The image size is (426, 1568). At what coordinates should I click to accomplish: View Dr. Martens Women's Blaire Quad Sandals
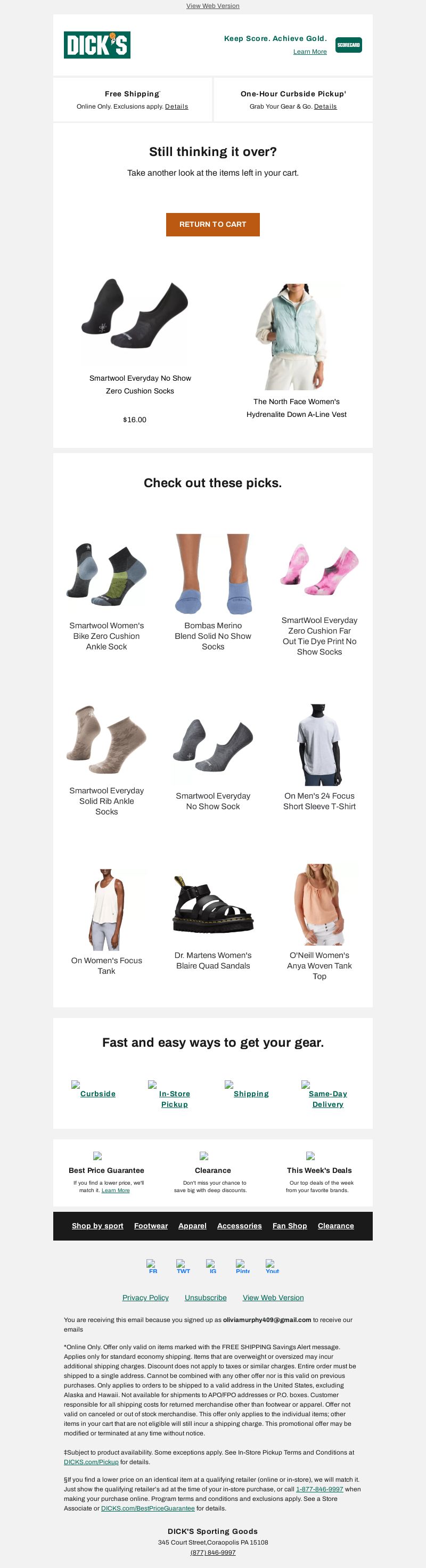[213, 960]
